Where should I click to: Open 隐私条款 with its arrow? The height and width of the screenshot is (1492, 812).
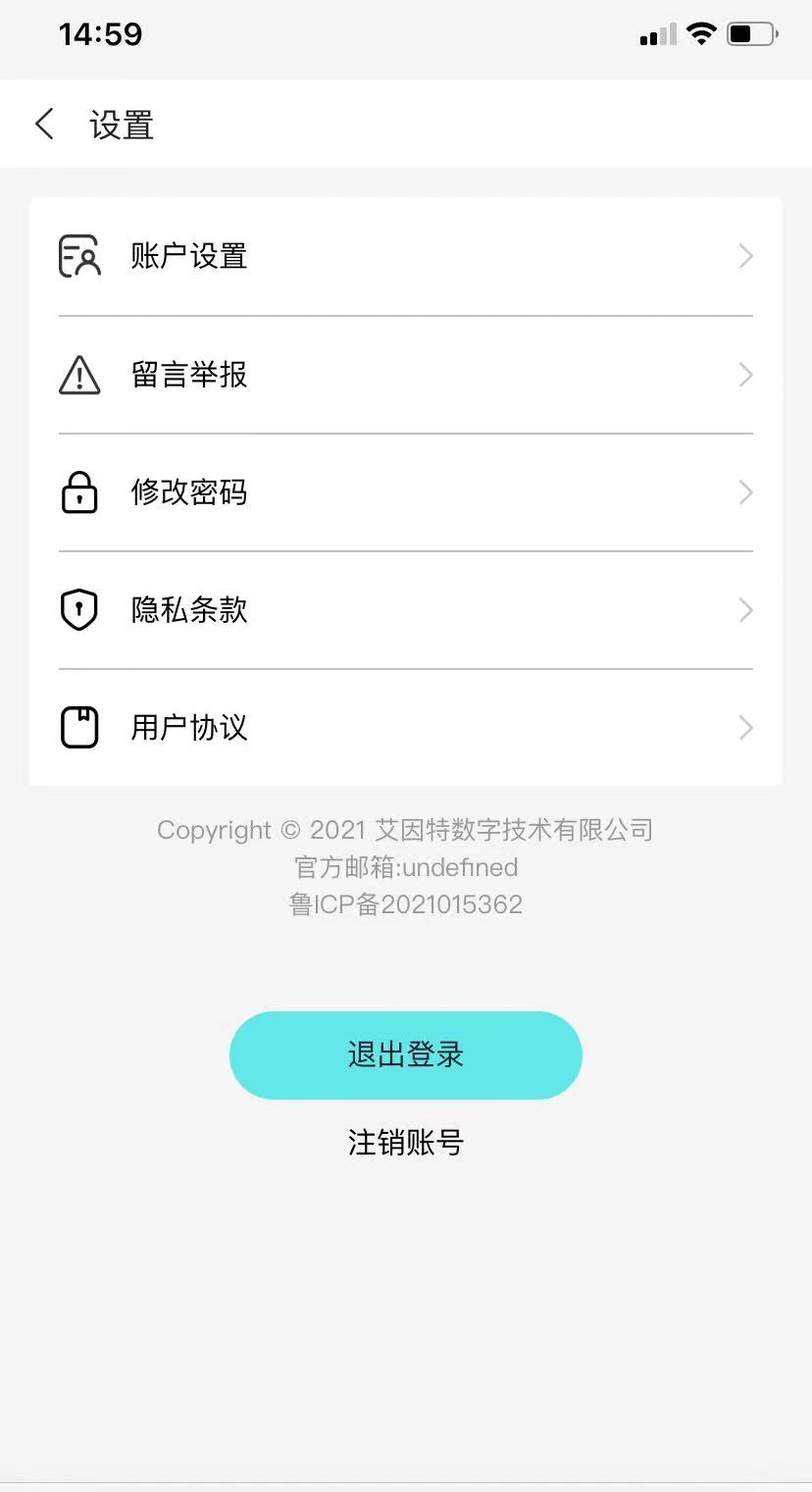click(x=745, y=610)
